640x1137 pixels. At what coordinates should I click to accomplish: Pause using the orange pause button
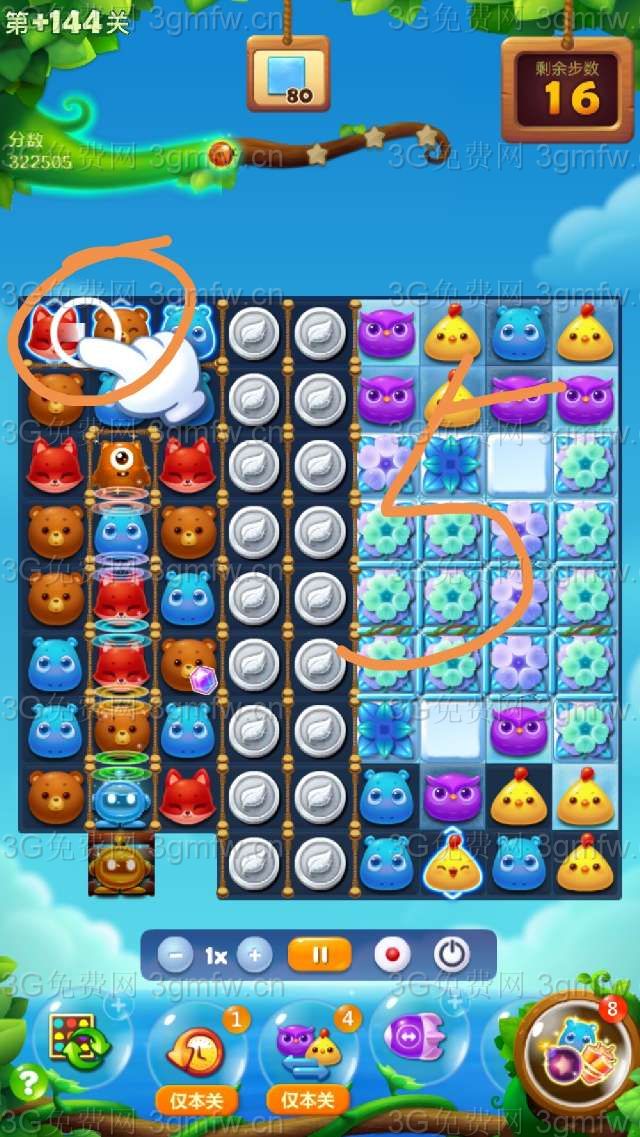pos(319,955)
